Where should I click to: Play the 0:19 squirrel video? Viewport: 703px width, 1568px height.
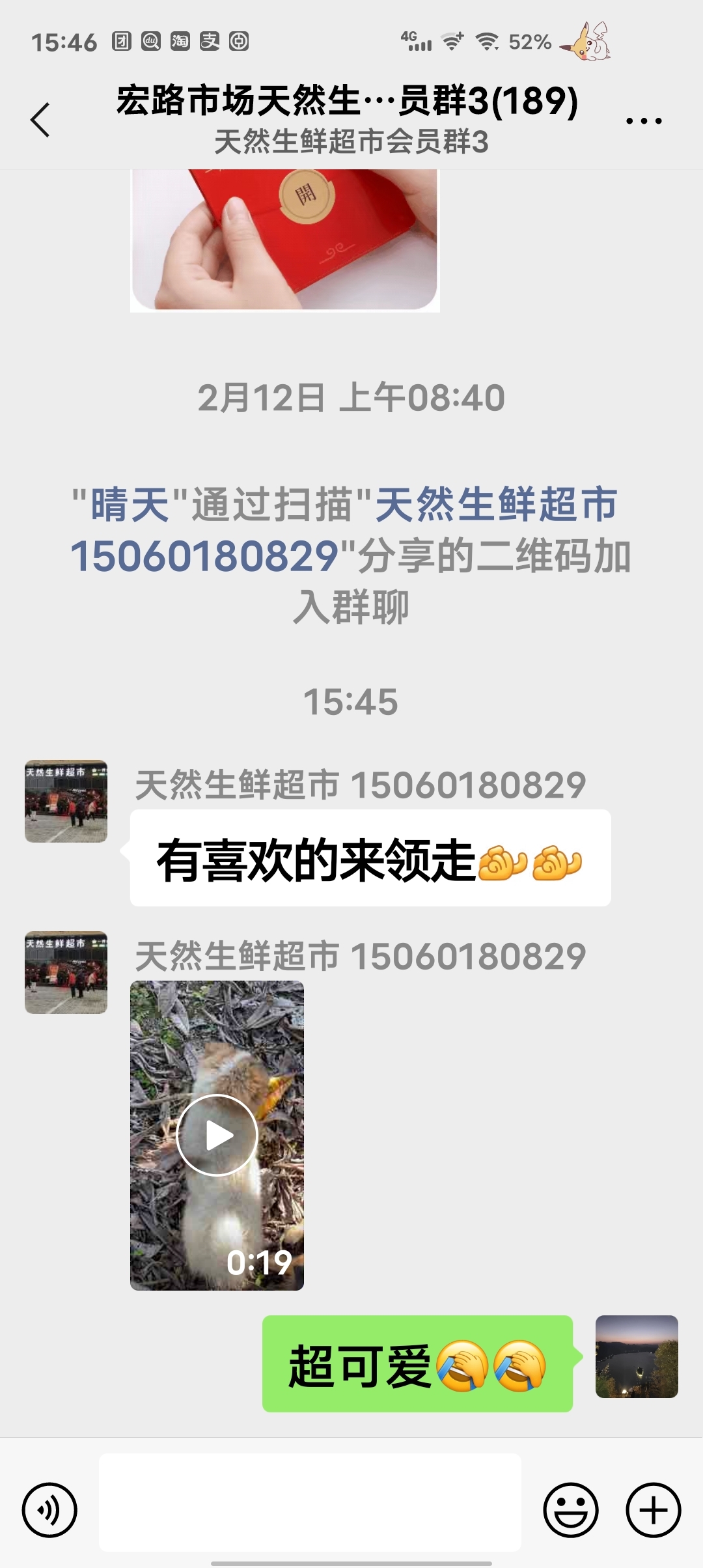[x=217, y=1136]
